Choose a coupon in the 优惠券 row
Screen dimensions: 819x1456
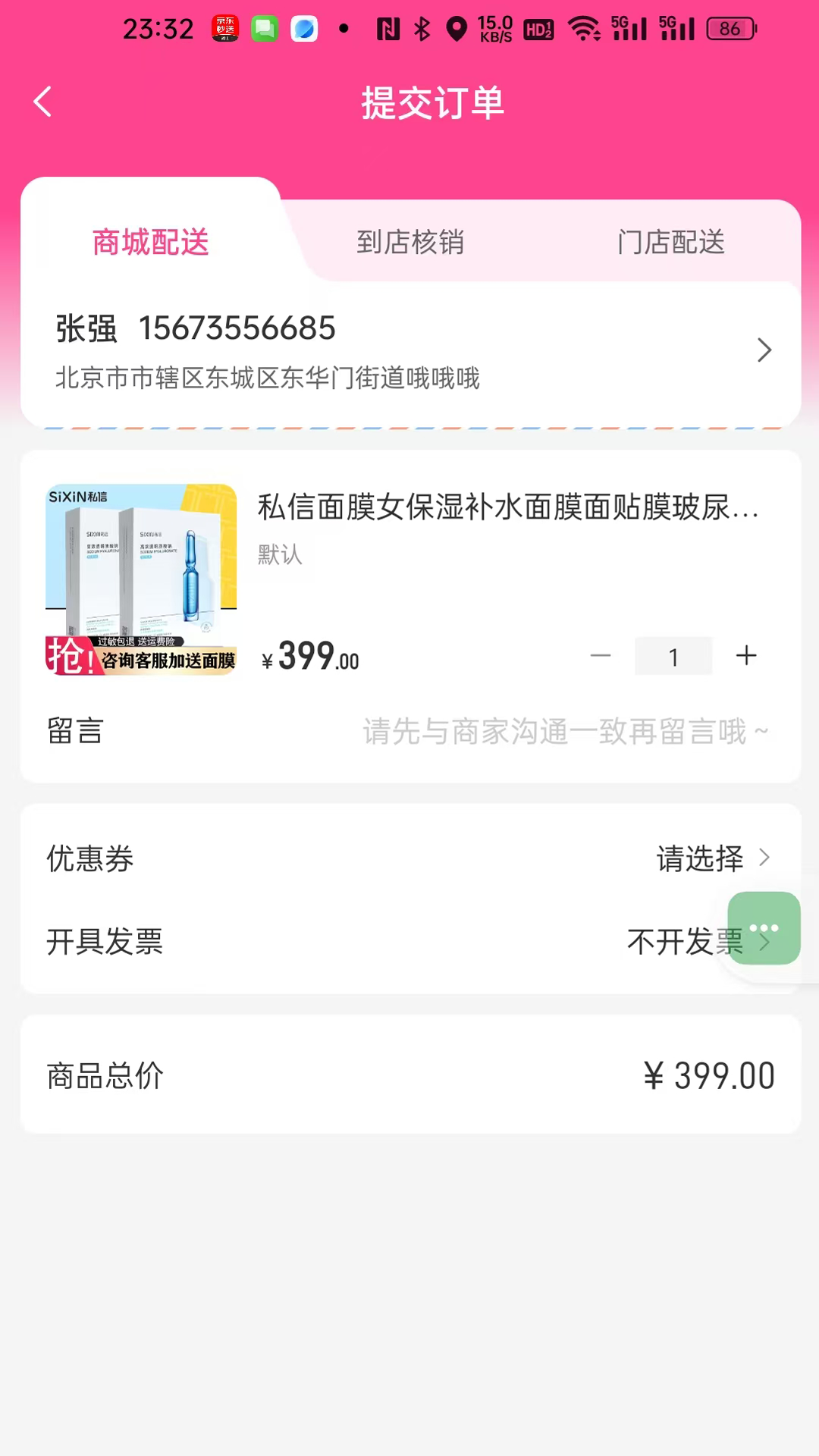point(711,858)
